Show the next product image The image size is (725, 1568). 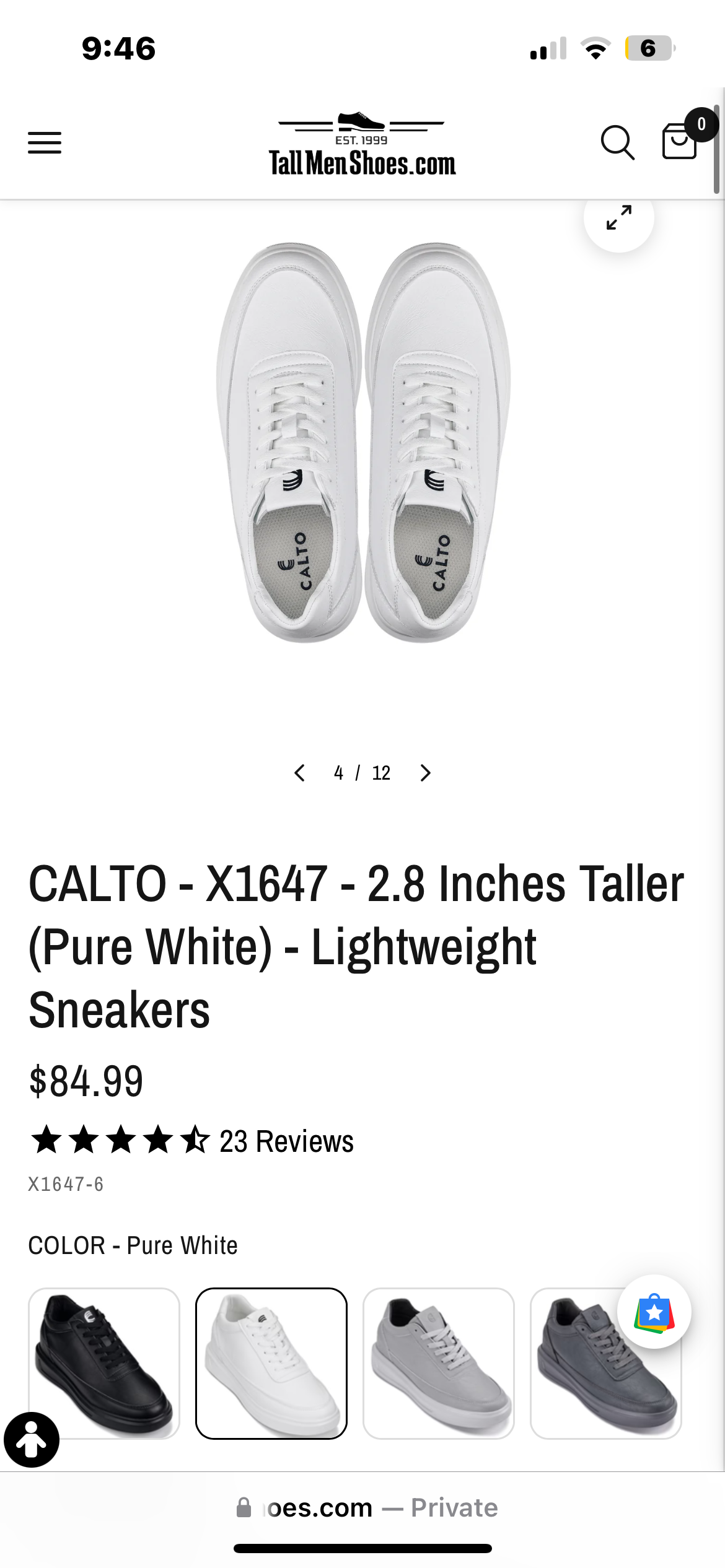(x=425, y=773)
